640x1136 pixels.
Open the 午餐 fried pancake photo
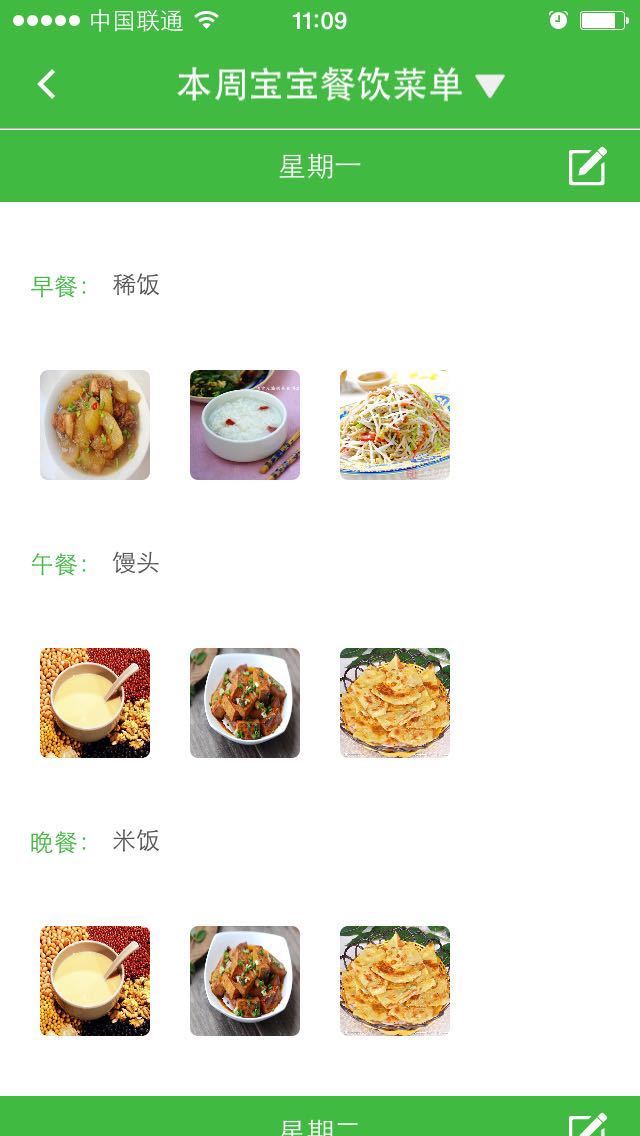point(395,703)
